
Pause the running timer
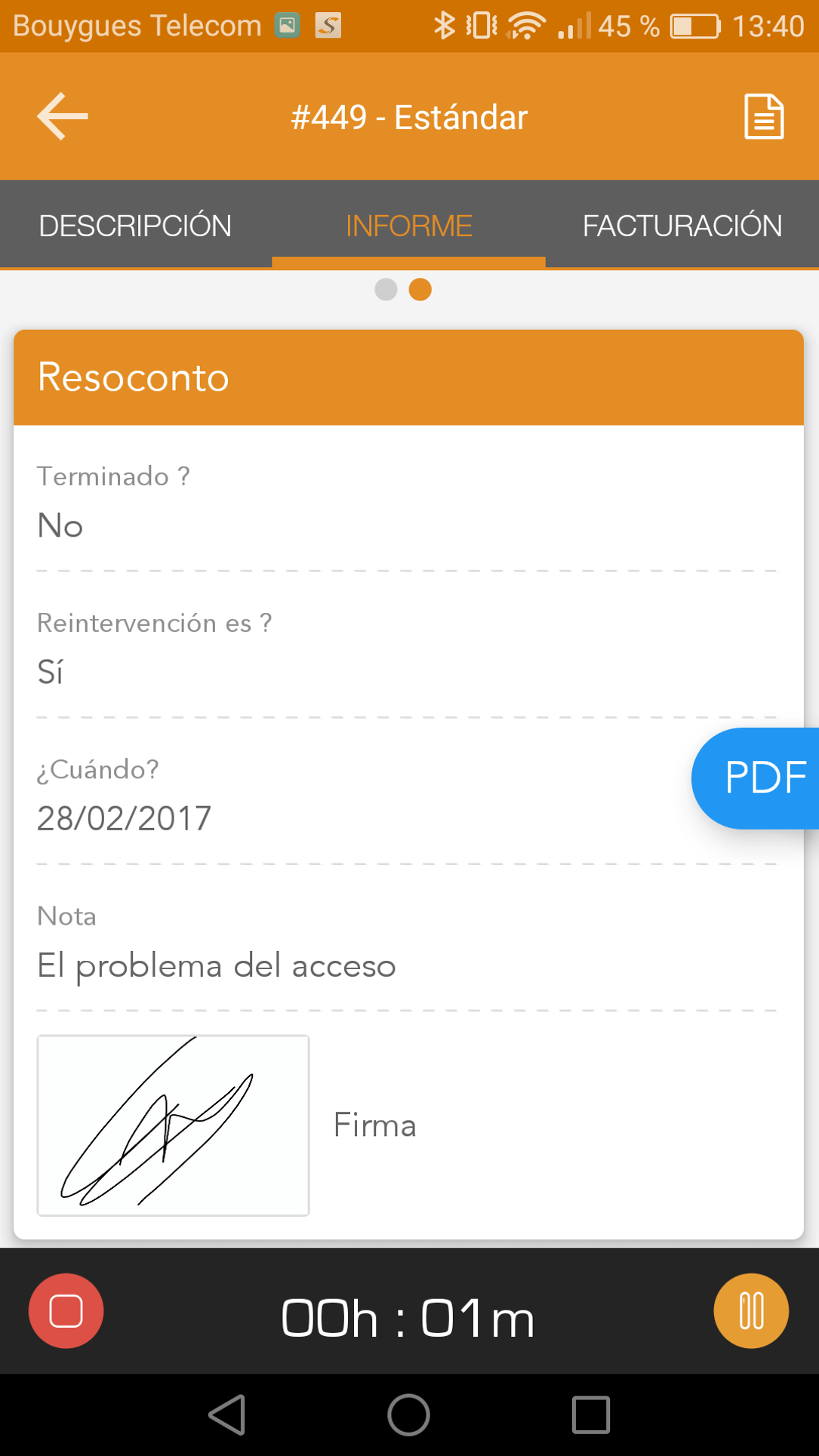click(751, 1311)
